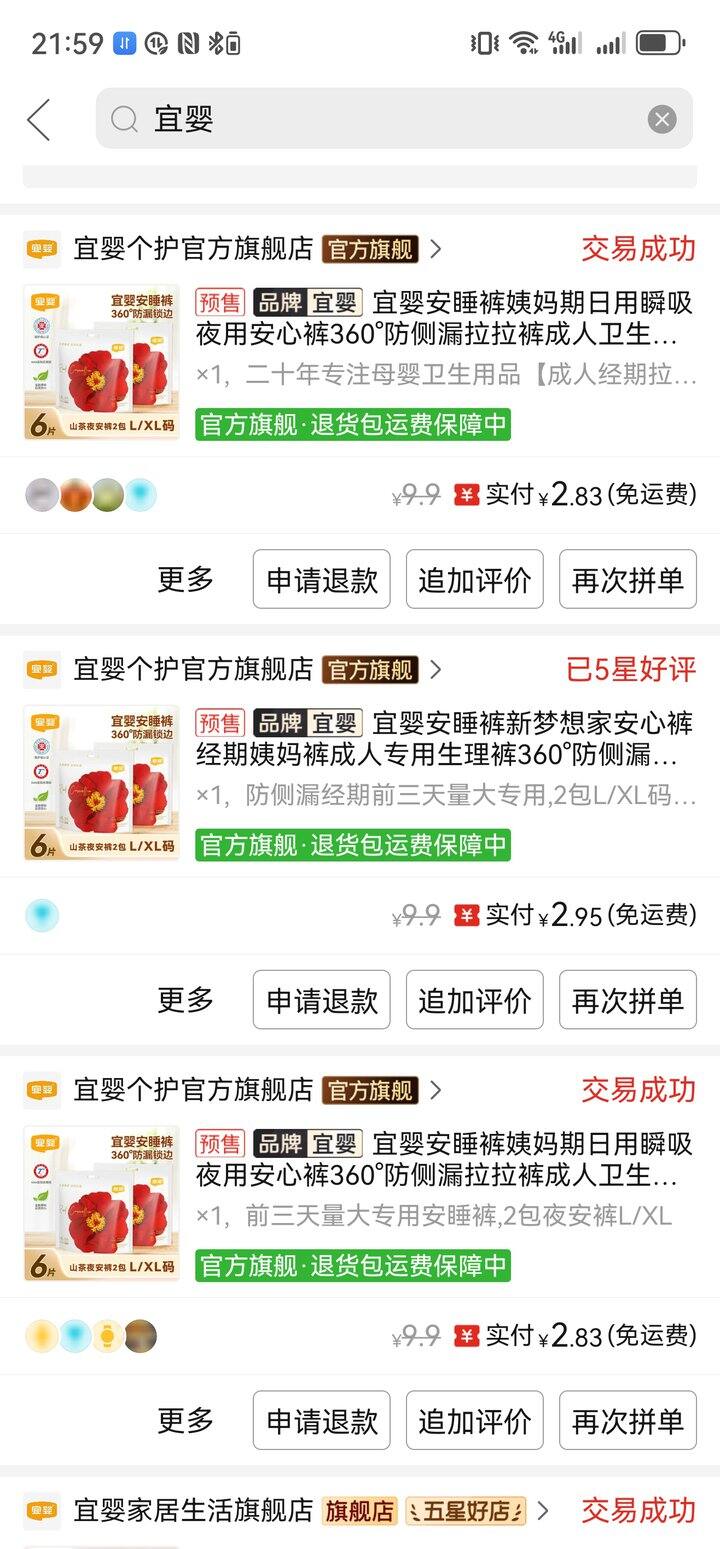
Task: Tap the back arrow at top left
Action: pyautogui.click(x=37, y=119)
